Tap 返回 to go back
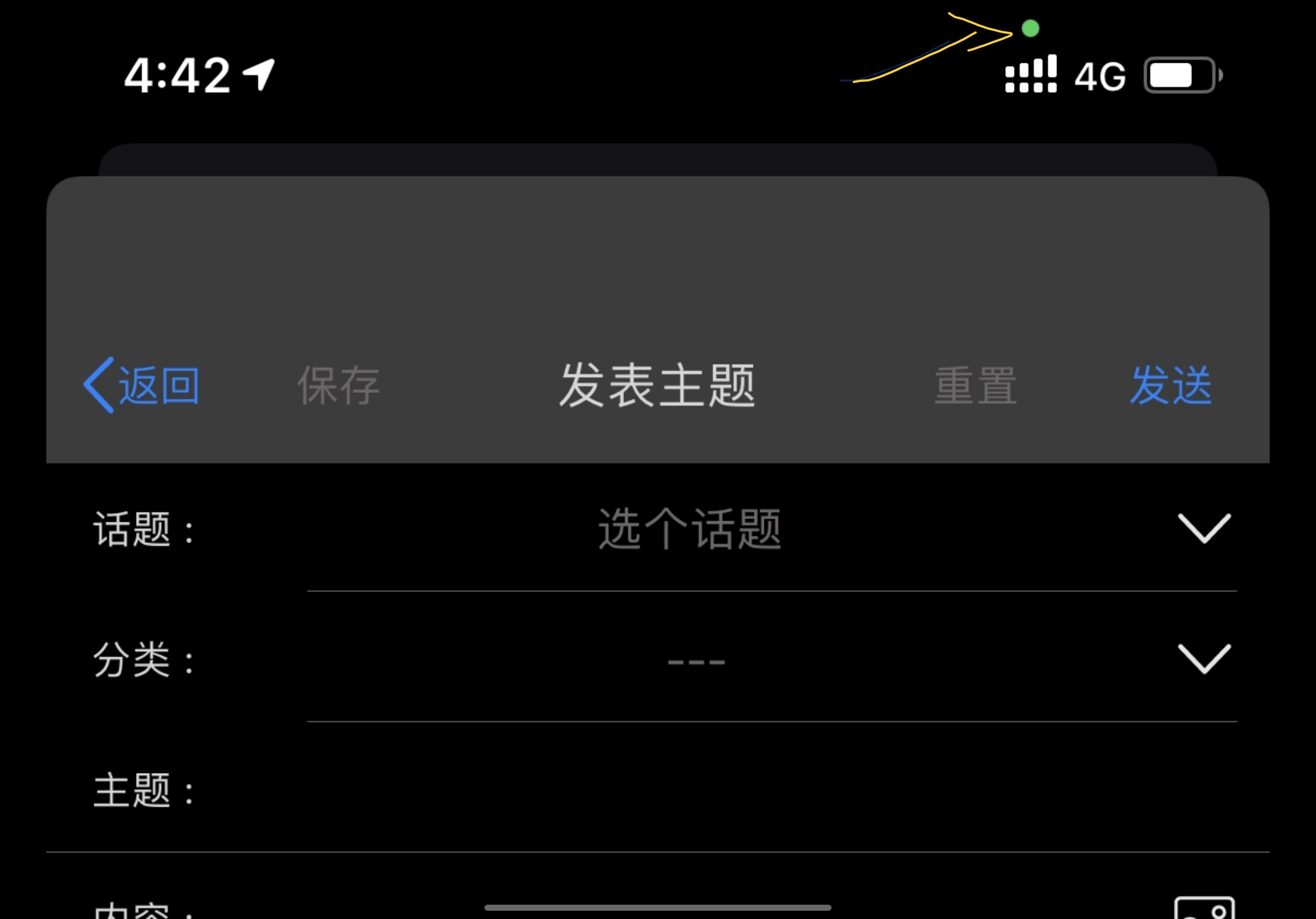 pyautogui.click(x=142, y=385)
